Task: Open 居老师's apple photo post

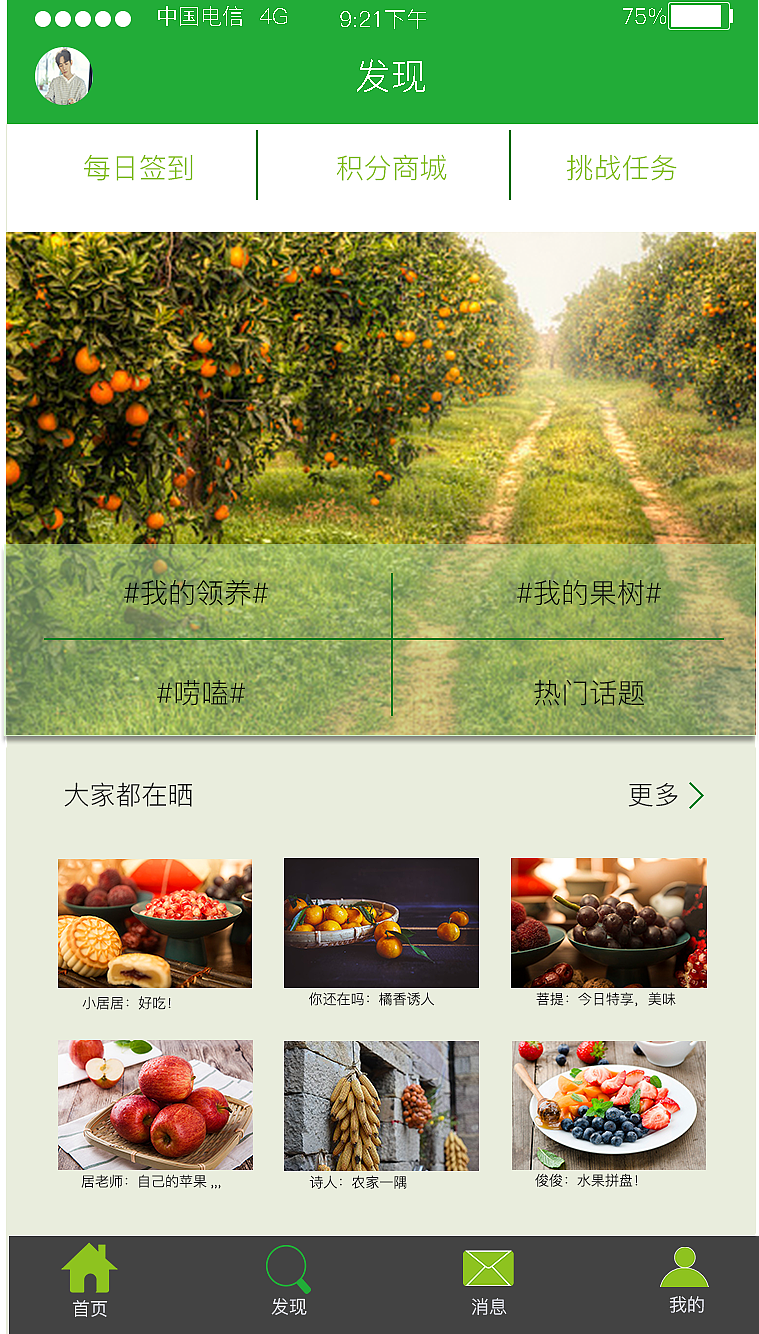Action: point(155,1105)
